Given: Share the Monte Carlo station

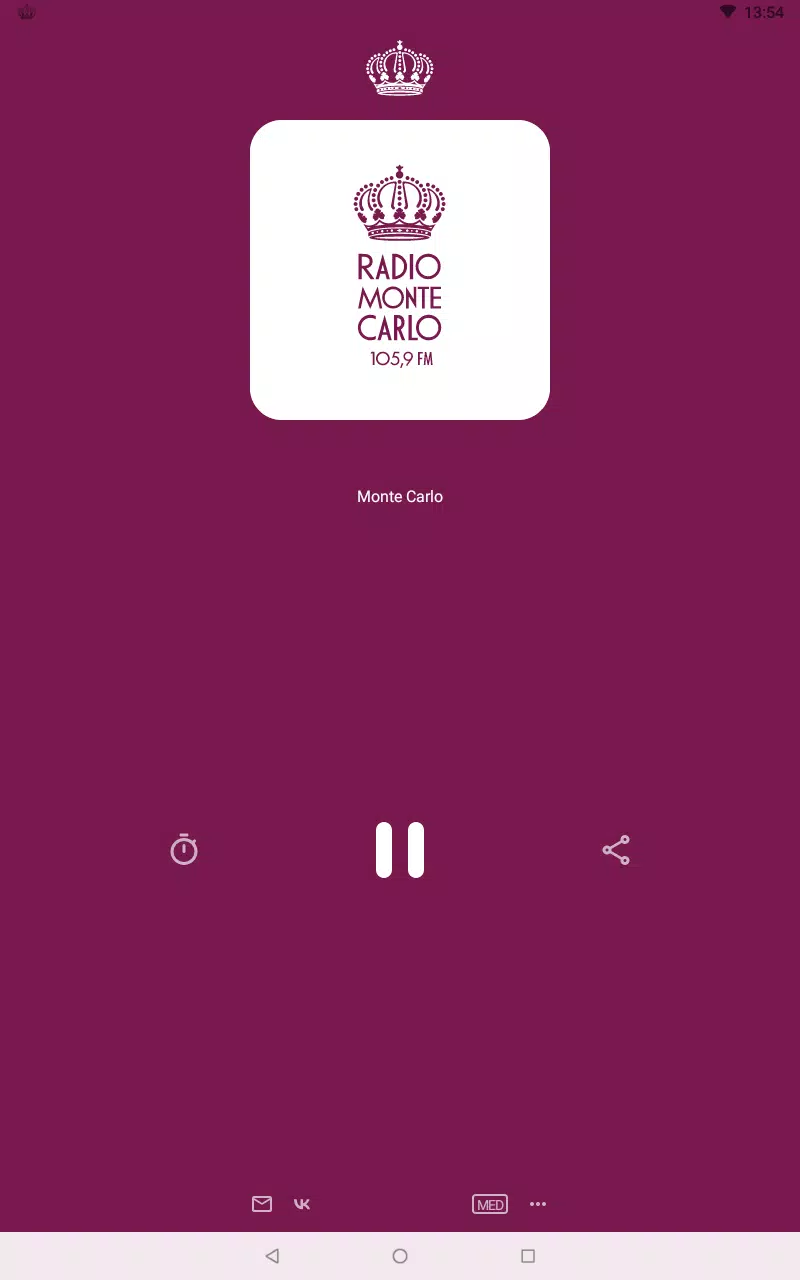Looking at the screenshot, I should [616, 850].
